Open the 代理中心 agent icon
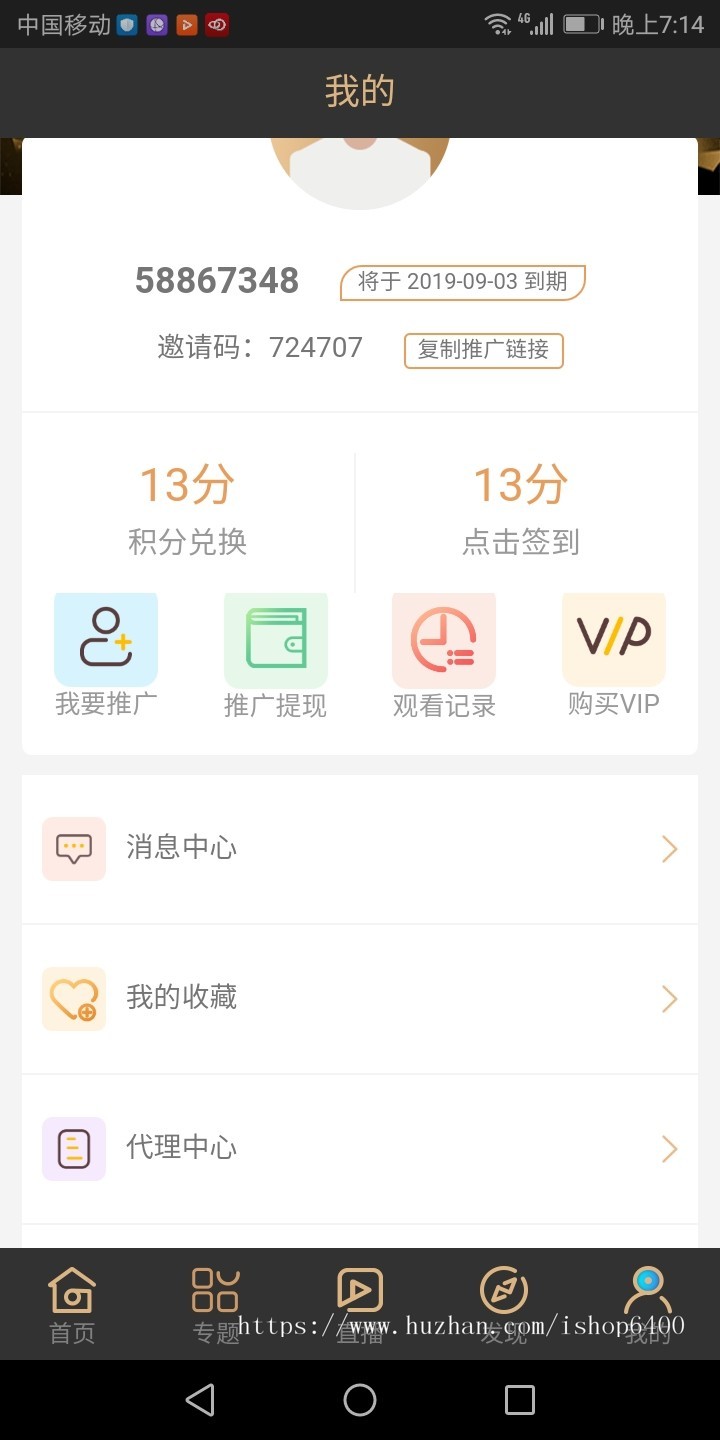Screen dimensions: 720x1440 pyautogui.click(x=73, y=1148)
